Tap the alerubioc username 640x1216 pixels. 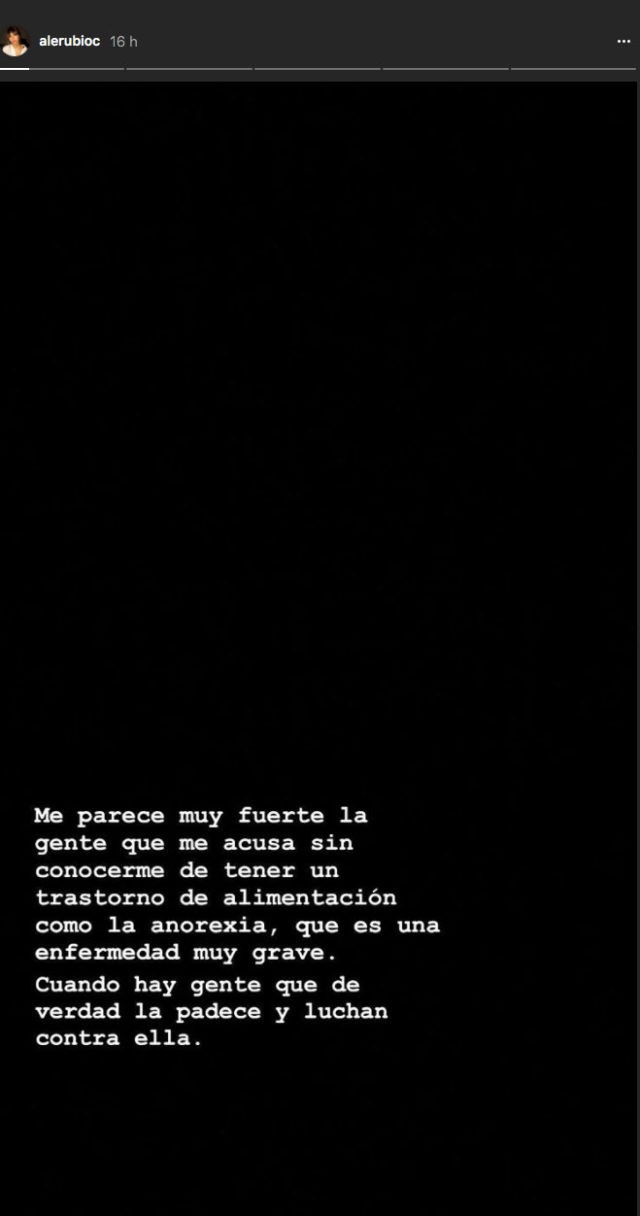click(69, 41)
